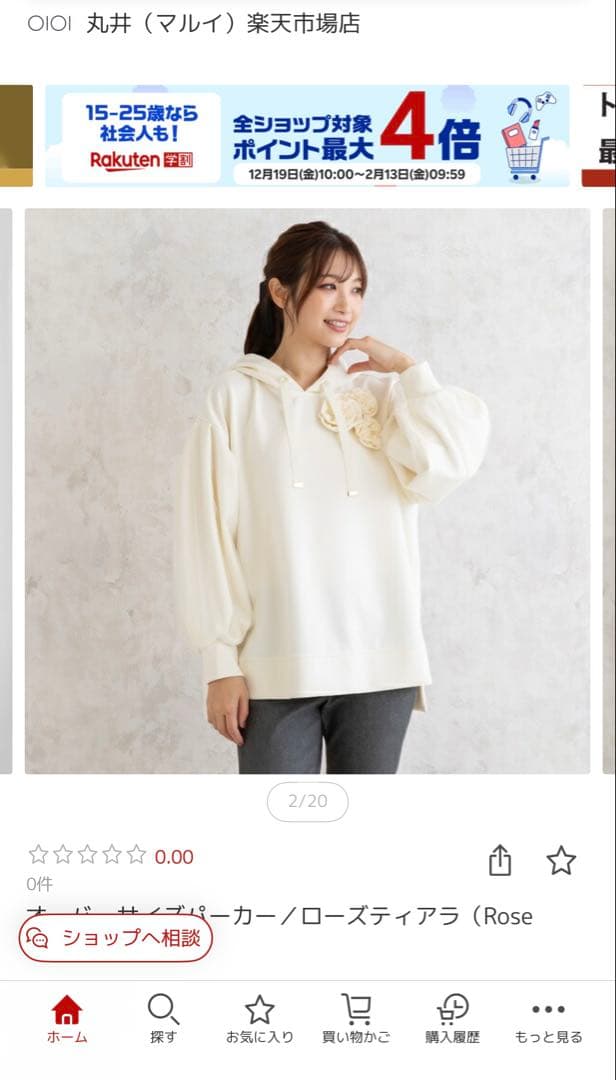
Task: Open reviews via the 0.00 star rating
Action: point(110,856)
